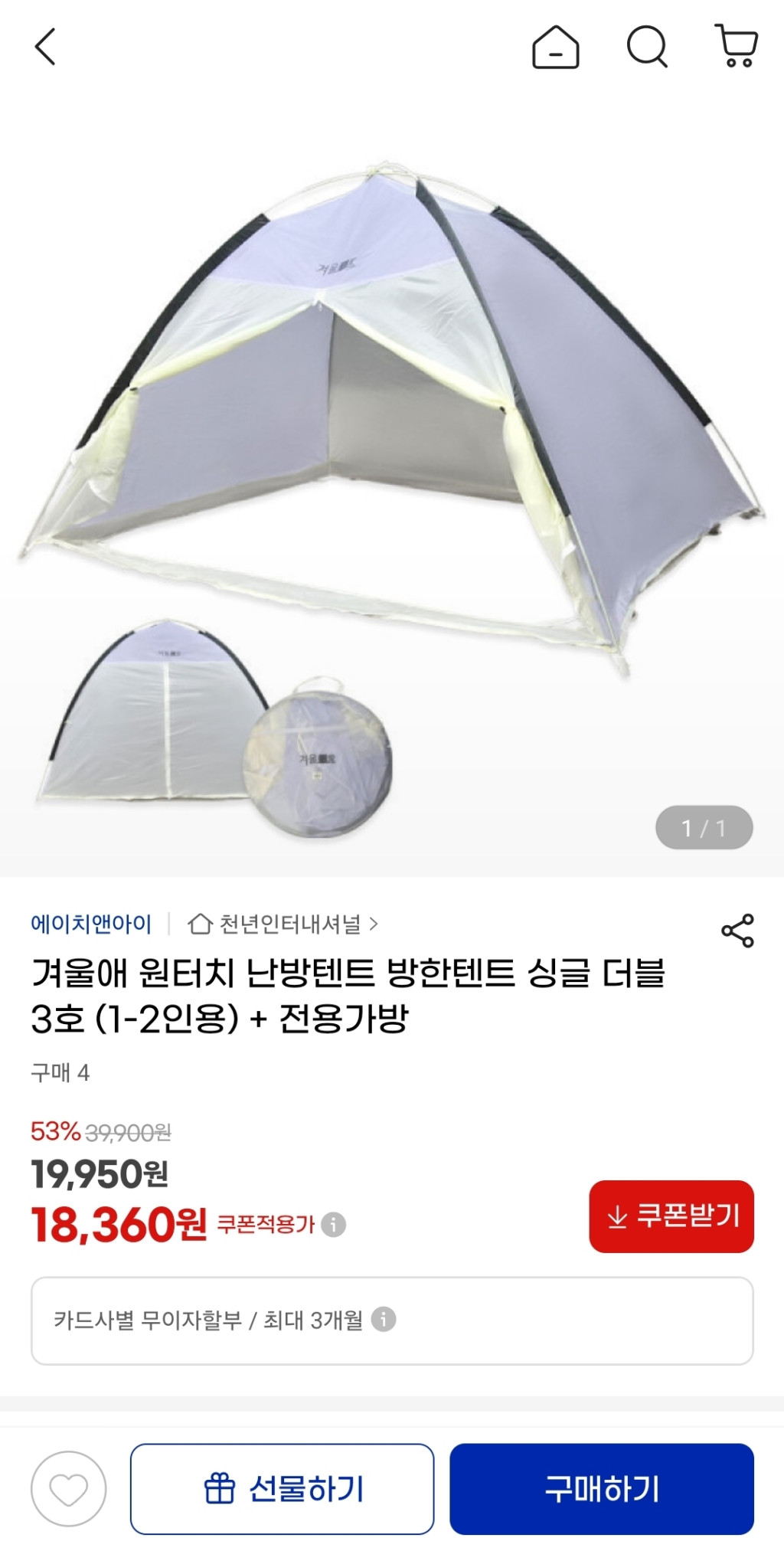Screen dimensions: 784x1551
Task: Show info about 쿠폰적용가
Action: (x=333, y=1224)
